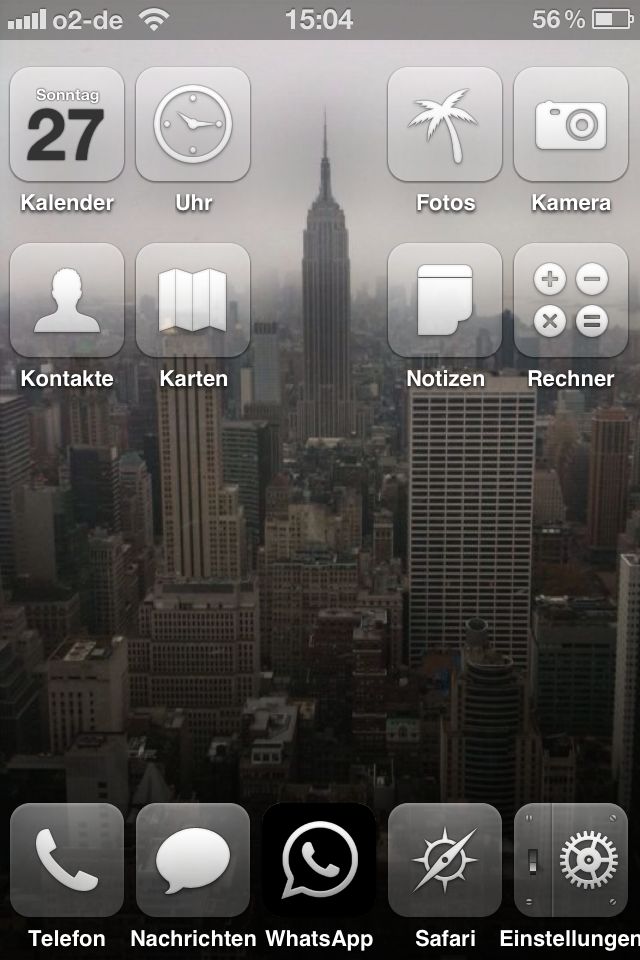Launch the Karten maps app

[x=193, y=301]
